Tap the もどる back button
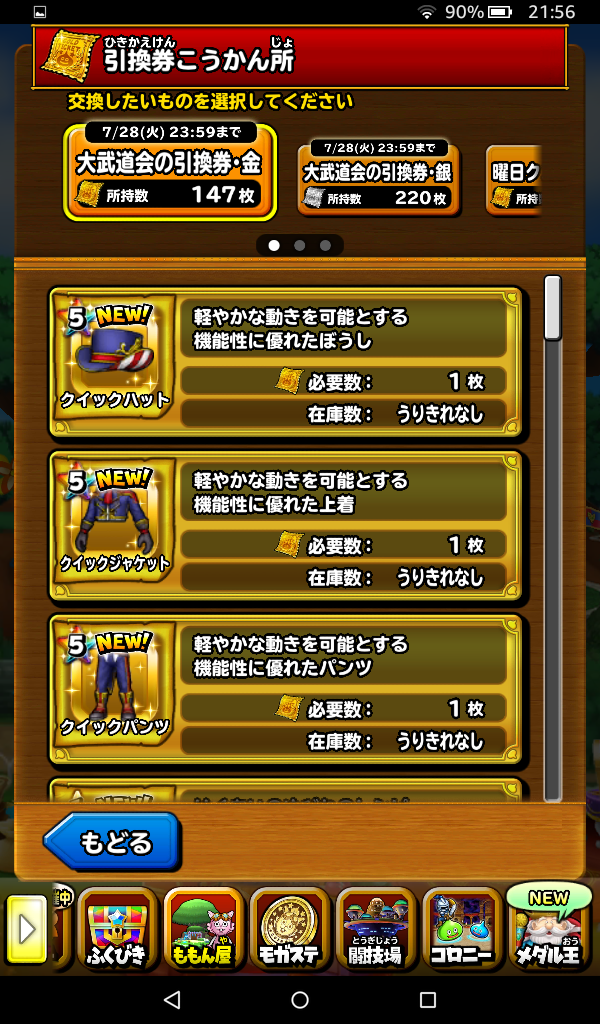Screen dimensions: 600x1024 pyautogui.click(x=112, y=841)
